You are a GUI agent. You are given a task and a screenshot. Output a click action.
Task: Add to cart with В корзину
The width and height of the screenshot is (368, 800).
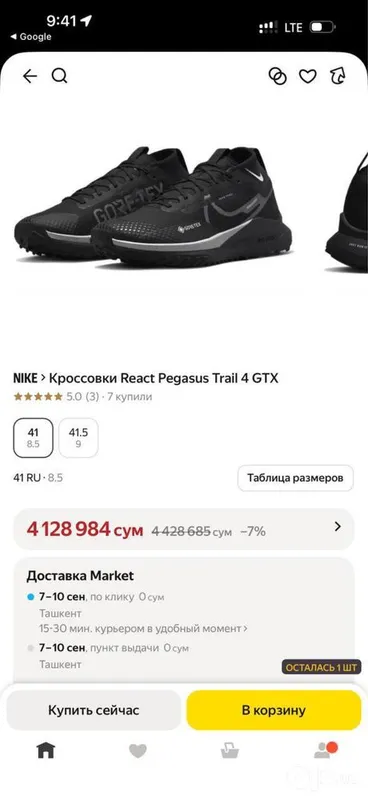(274, 710)
